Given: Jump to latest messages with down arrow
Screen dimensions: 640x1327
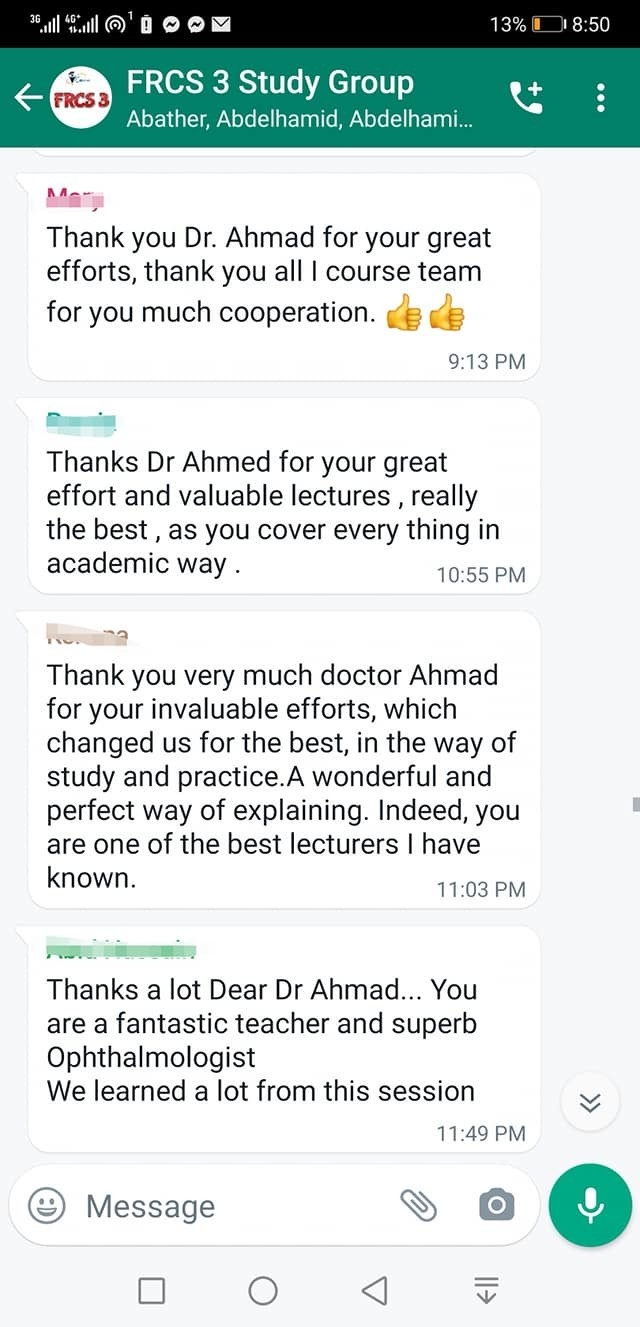Looking at the screenshot, I should pyautogui.click(x=591, y=1102).
